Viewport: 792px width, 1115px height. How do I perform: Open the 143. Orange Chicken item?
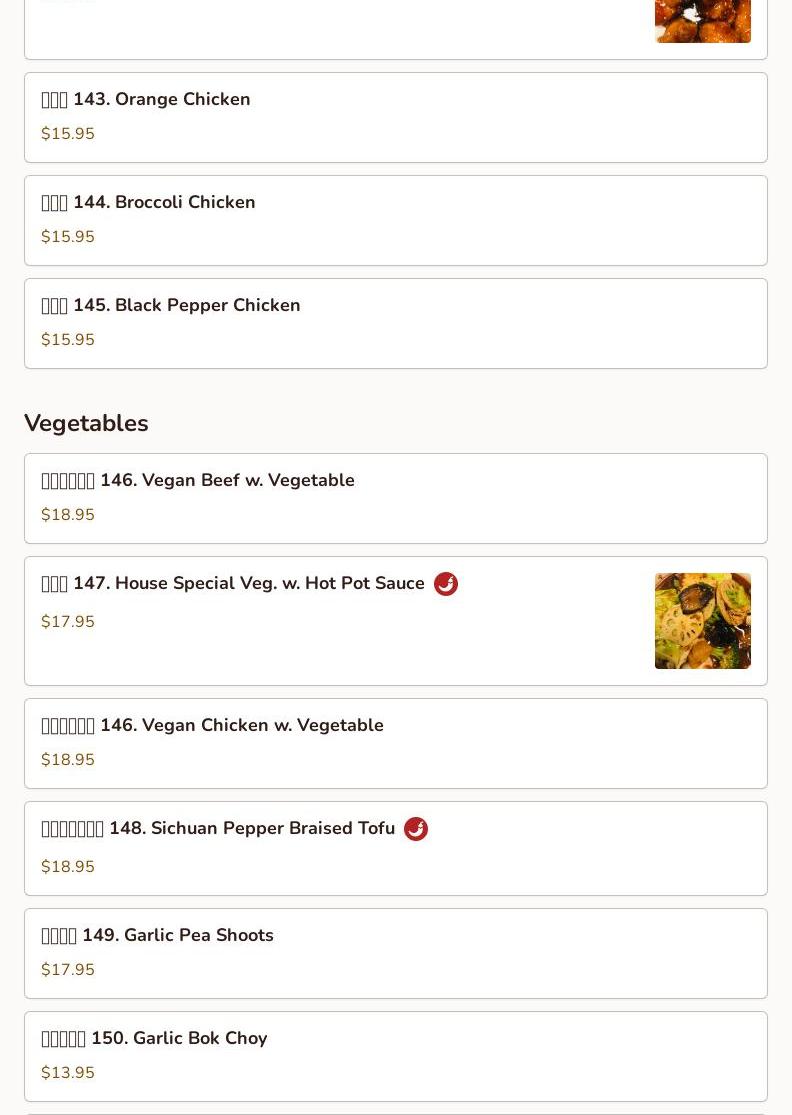point(395,117)
